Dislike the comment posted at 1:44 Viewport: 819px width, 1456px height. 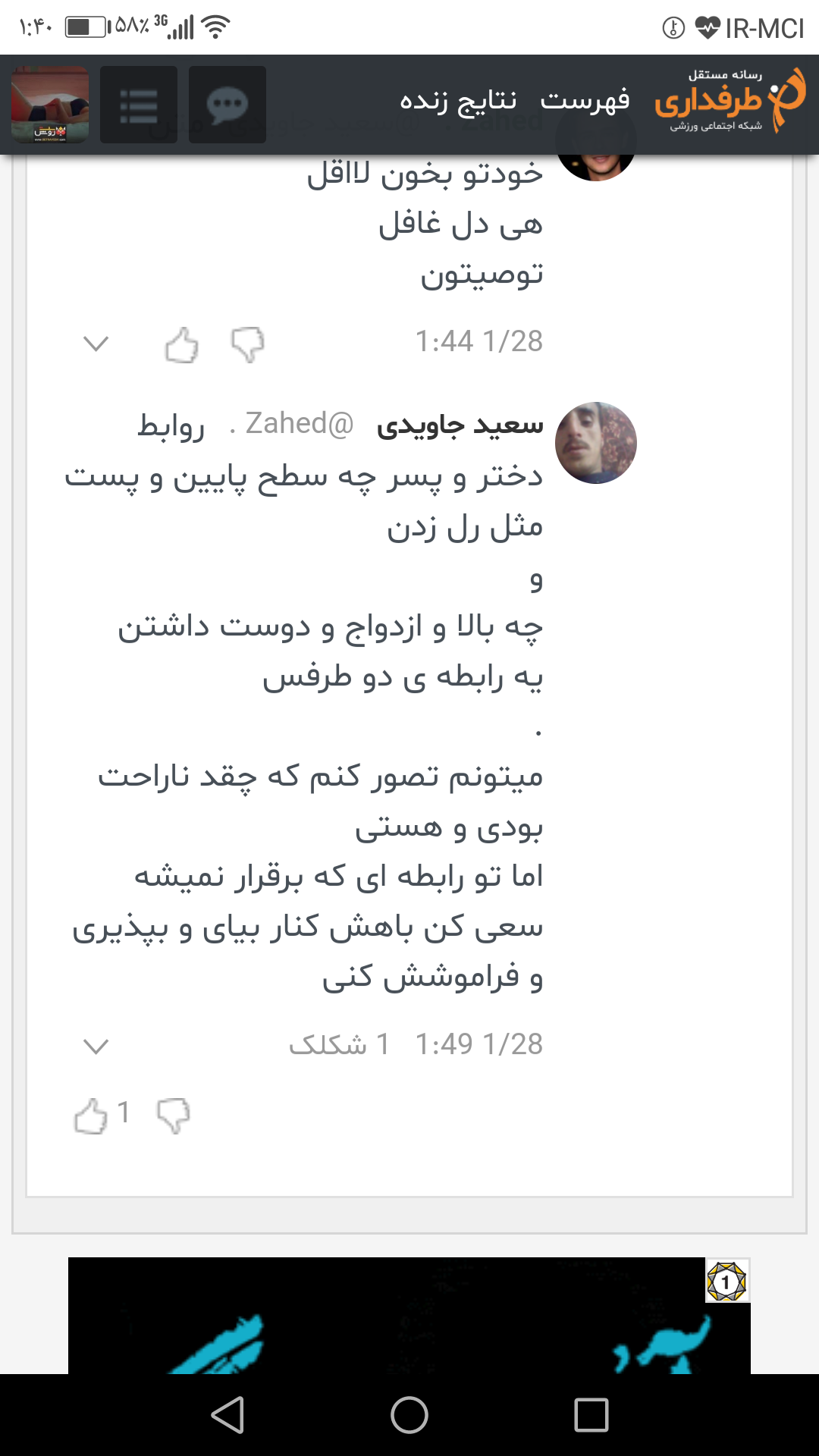coord(248,345)
